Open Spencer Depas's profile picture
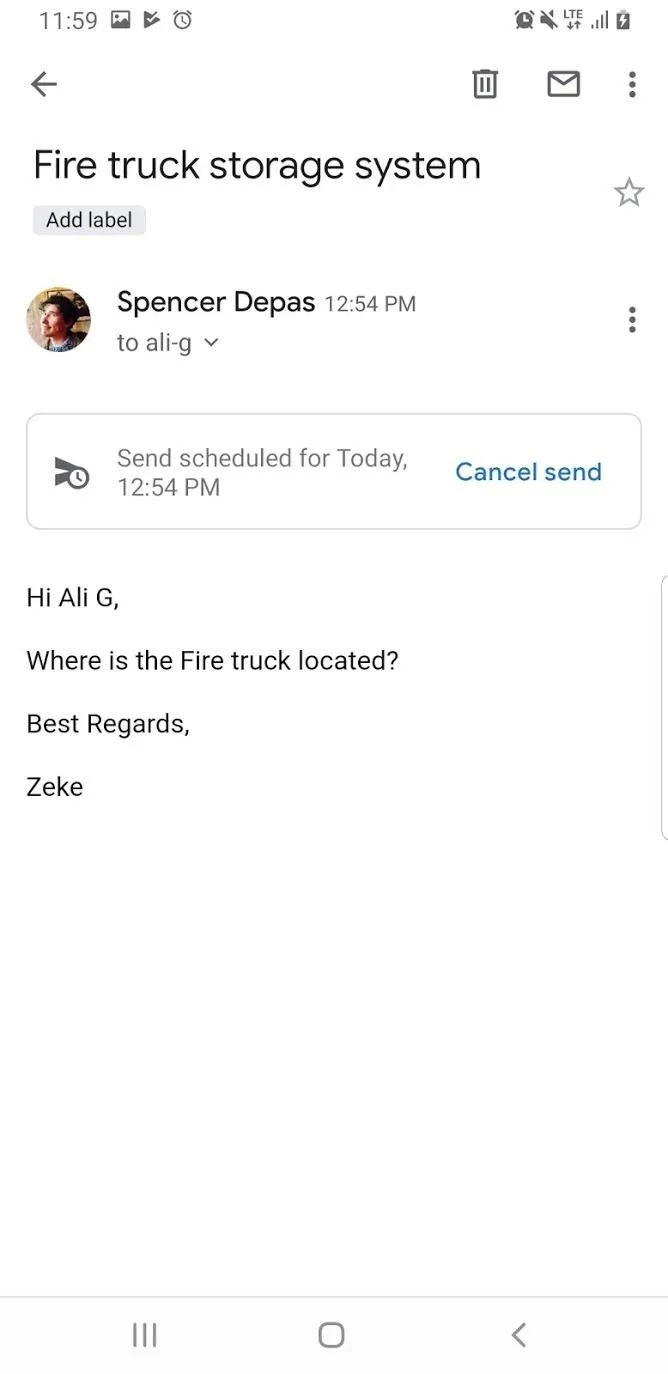This screenshot has width=668, height=1374. (58, 319)
